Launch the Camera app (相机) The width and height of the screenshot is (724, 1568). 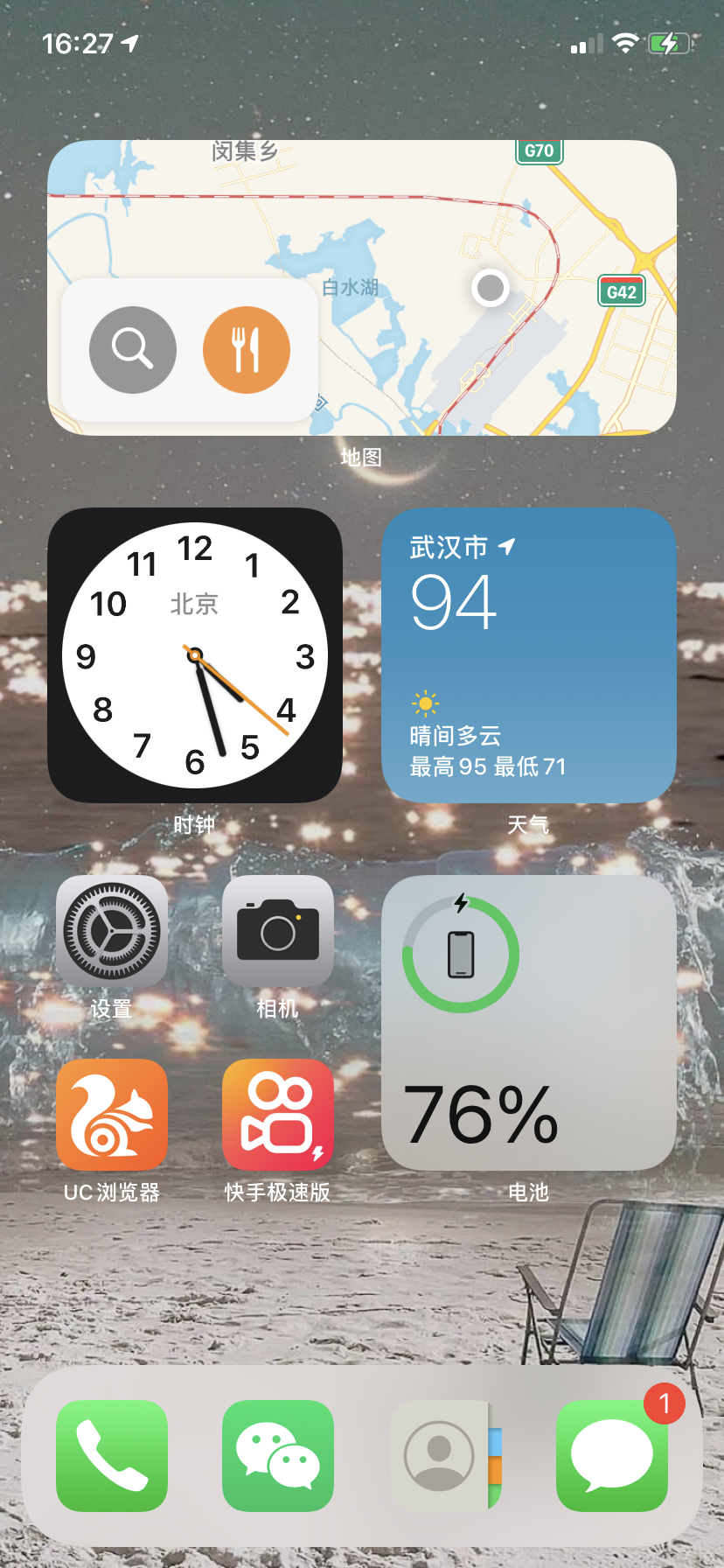click(x=278, y=931)
